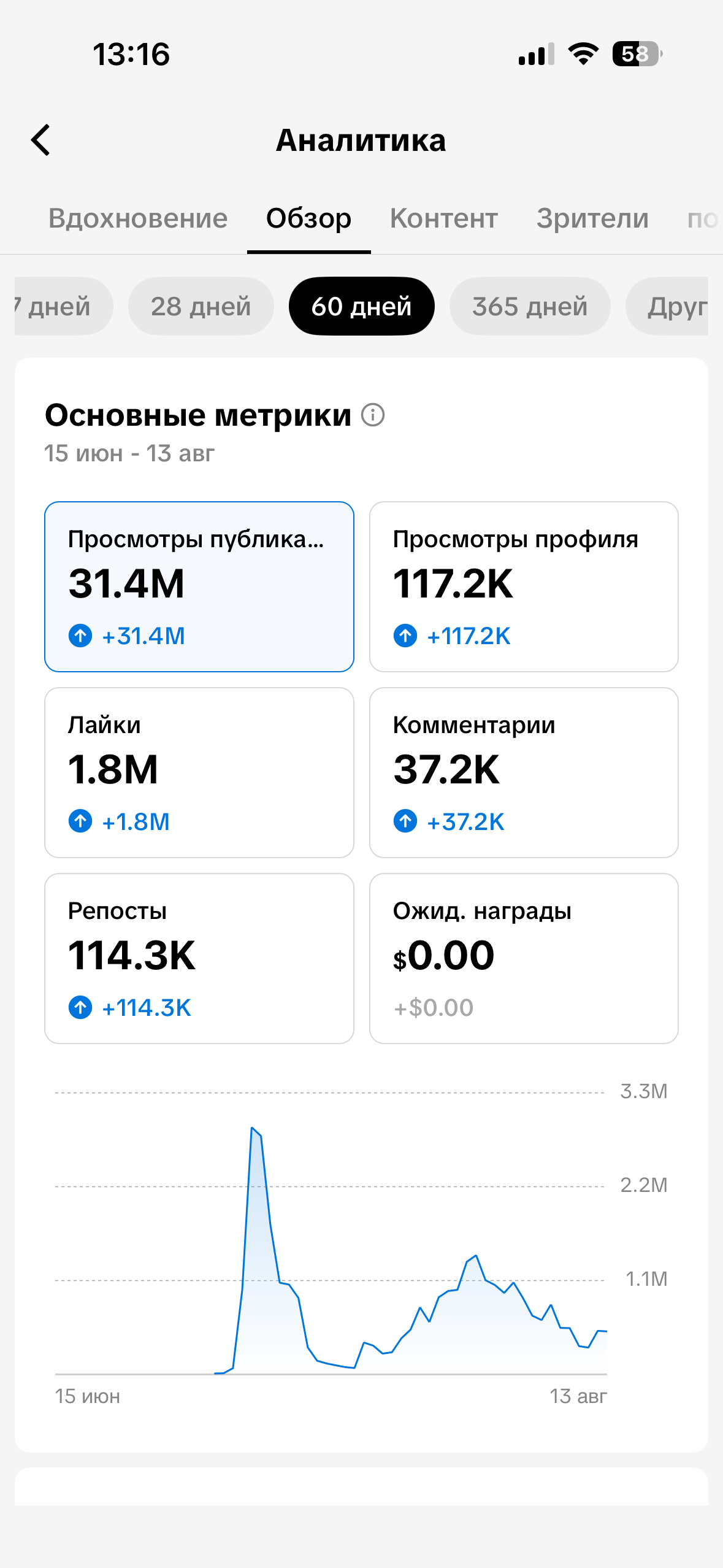Select the Просмотры публикаций metric card
This screenshot has height=1568, width=723.
tap(199, 586)
